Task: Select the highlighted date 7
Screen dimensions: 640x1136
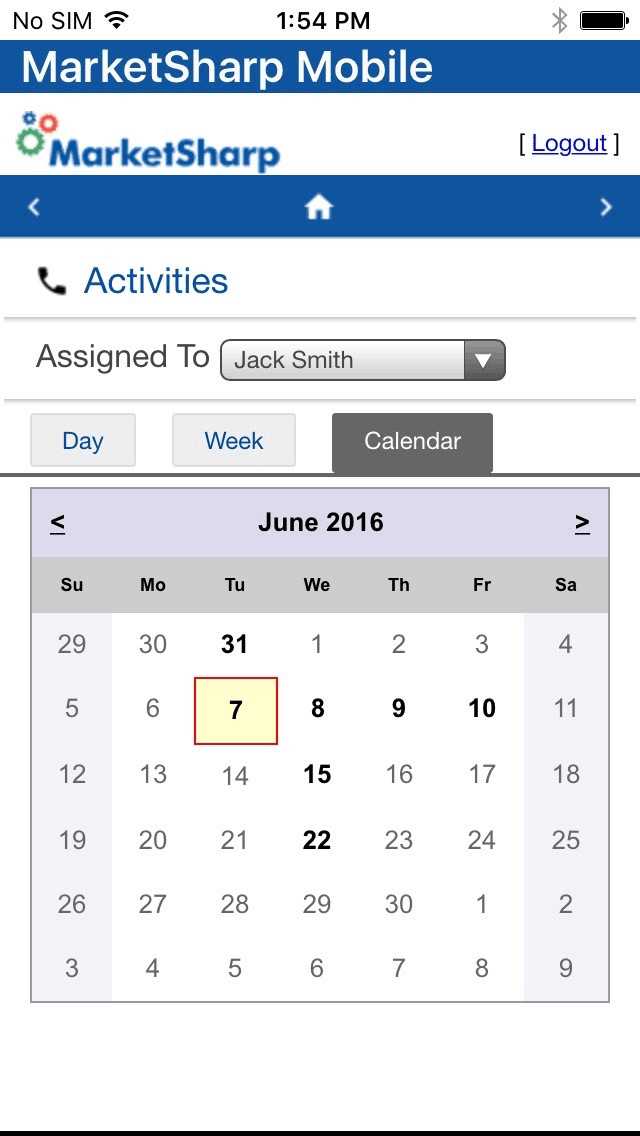Action: pos(236,711)
